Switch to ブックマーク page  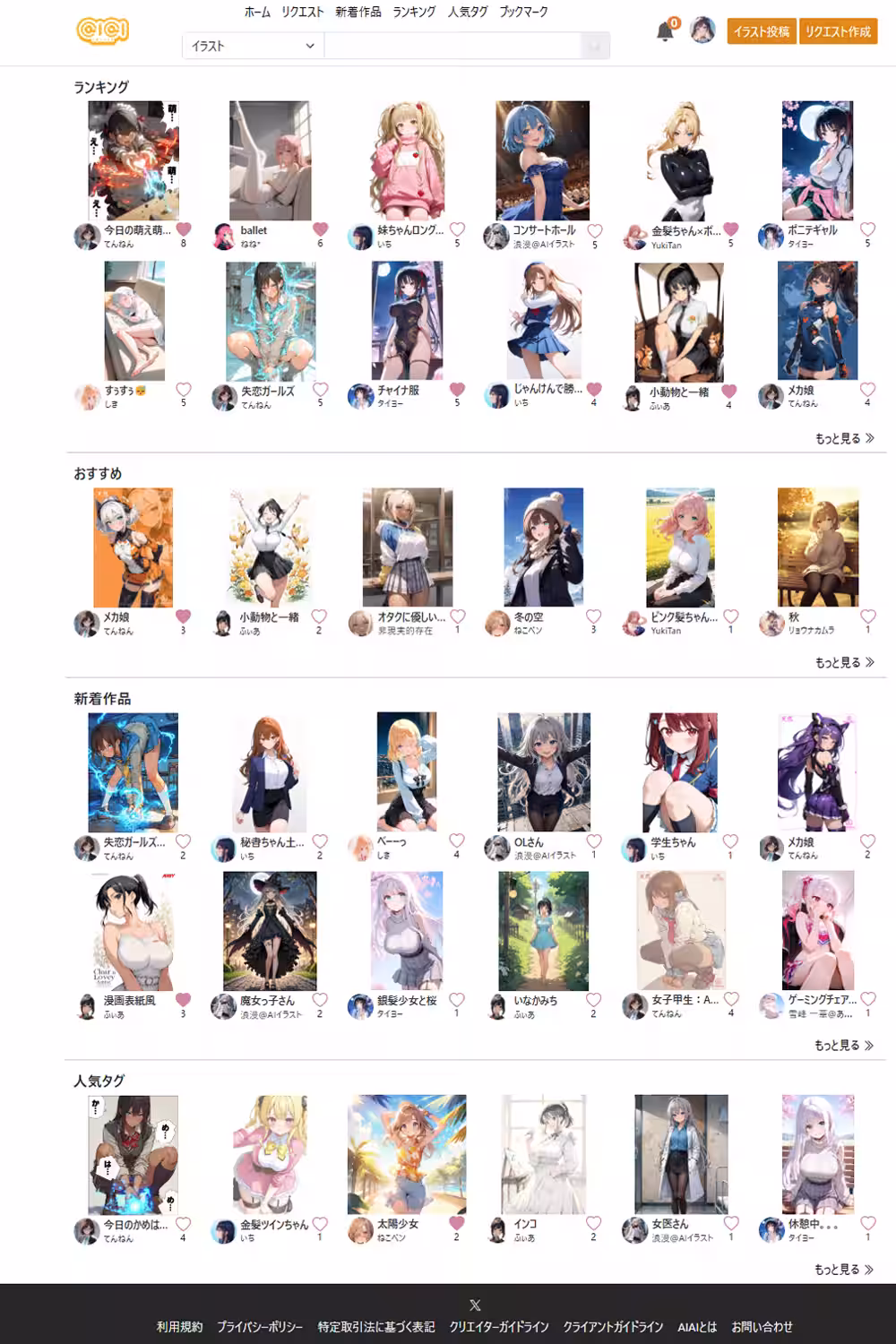523,12
